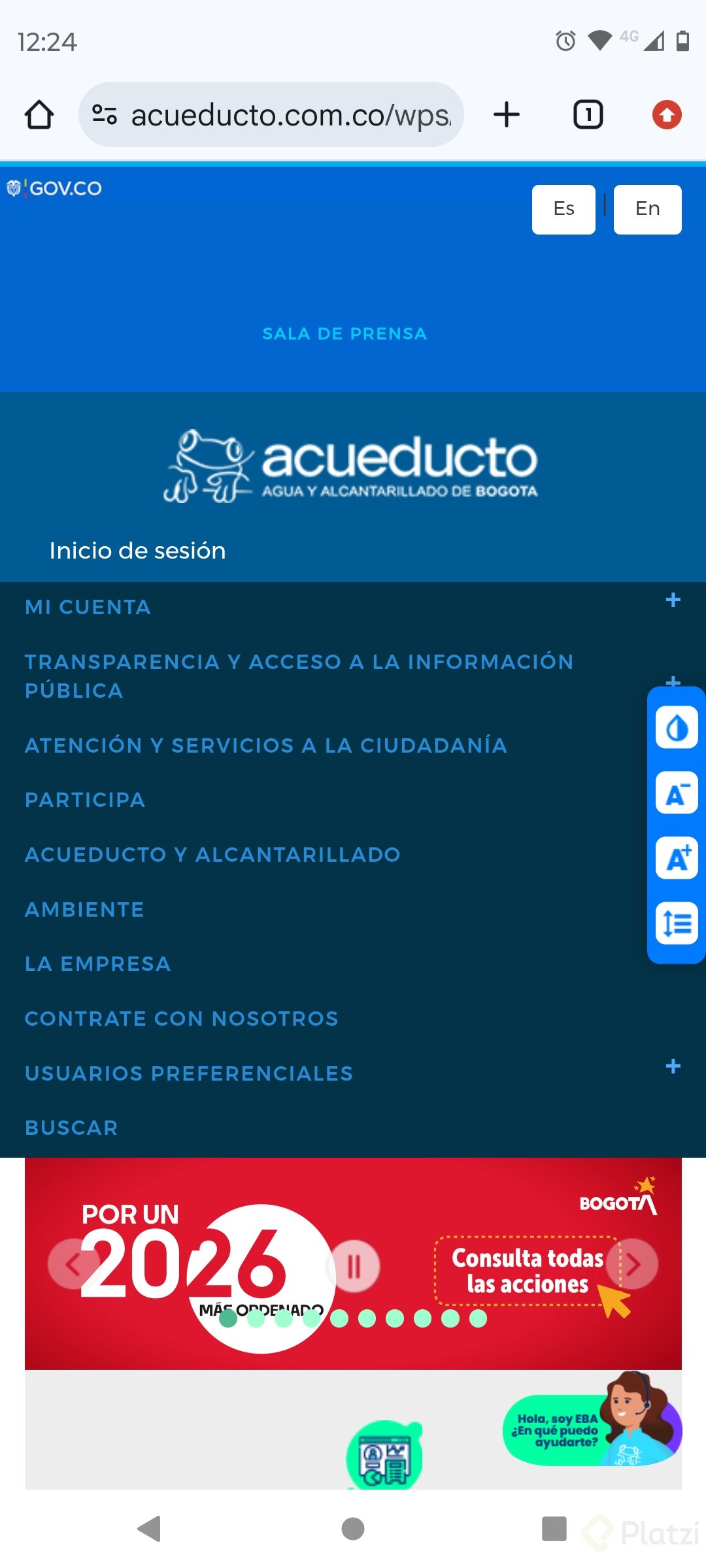The height and width of the screenshot is (1568, 706).
Task: Switch the site language to Es
Action: click(563, 209)
